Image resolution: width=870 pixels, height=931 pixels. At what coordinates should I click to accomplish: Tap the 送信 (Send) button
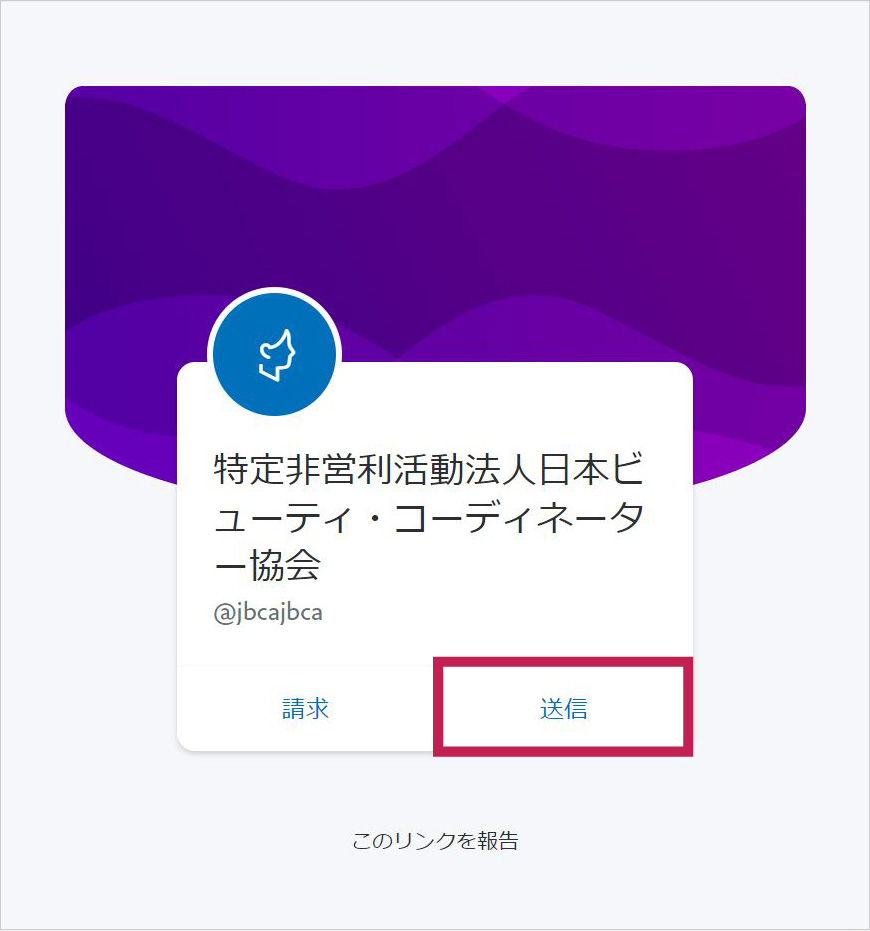coord(563,709)
